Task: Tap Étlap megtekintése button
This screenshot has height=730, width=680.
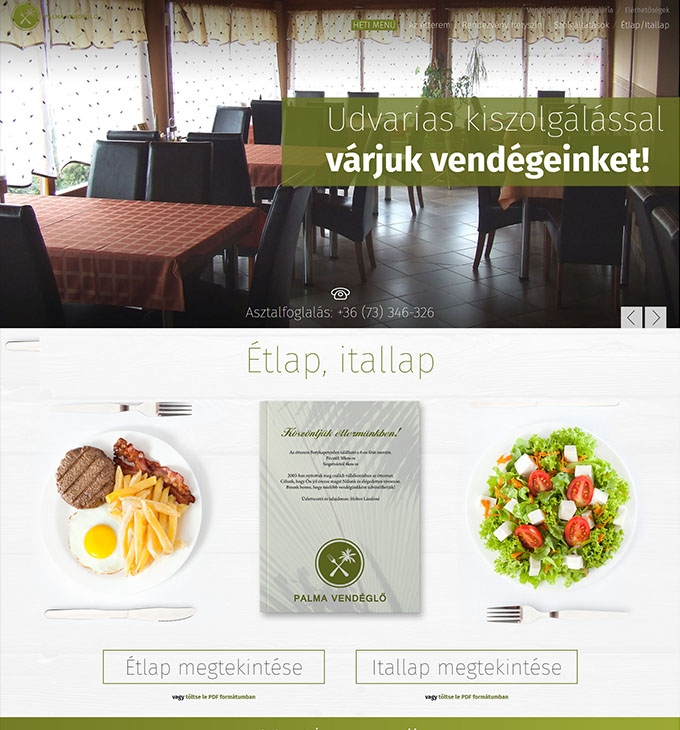Action: coord(214,667)
